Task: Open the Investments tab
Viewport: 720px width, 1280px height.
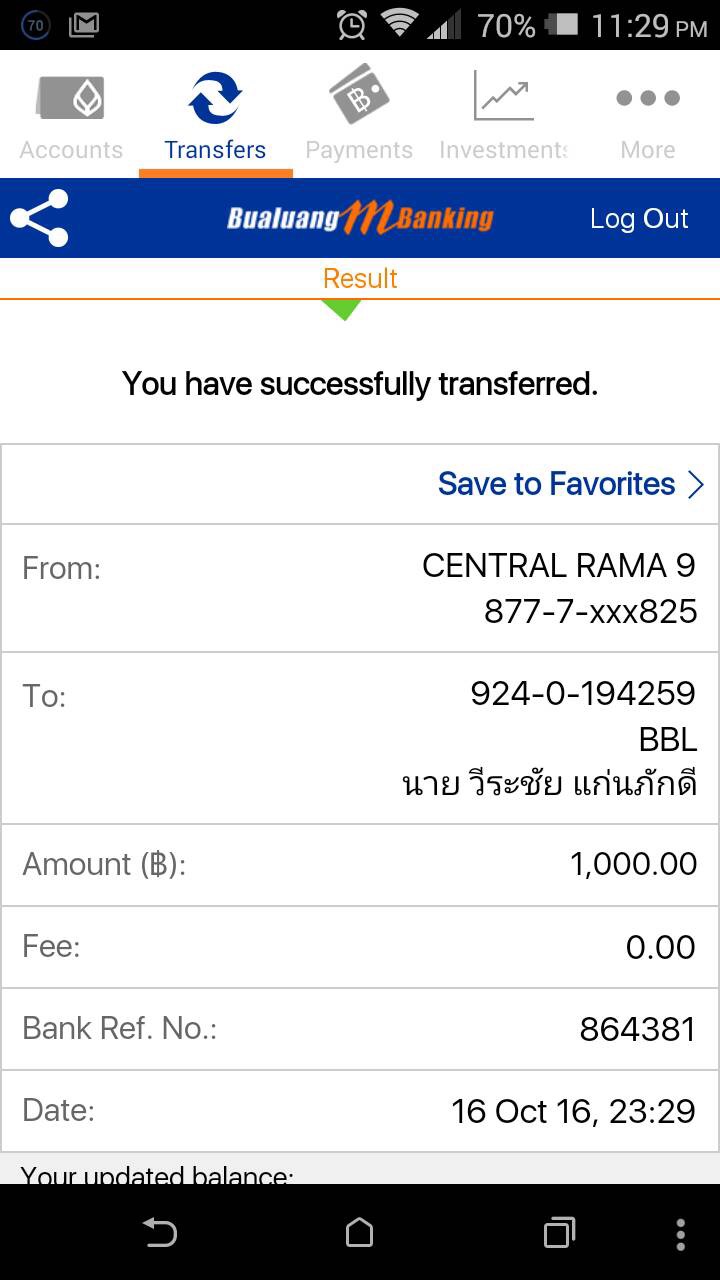Action: click(x=503, y=115)
